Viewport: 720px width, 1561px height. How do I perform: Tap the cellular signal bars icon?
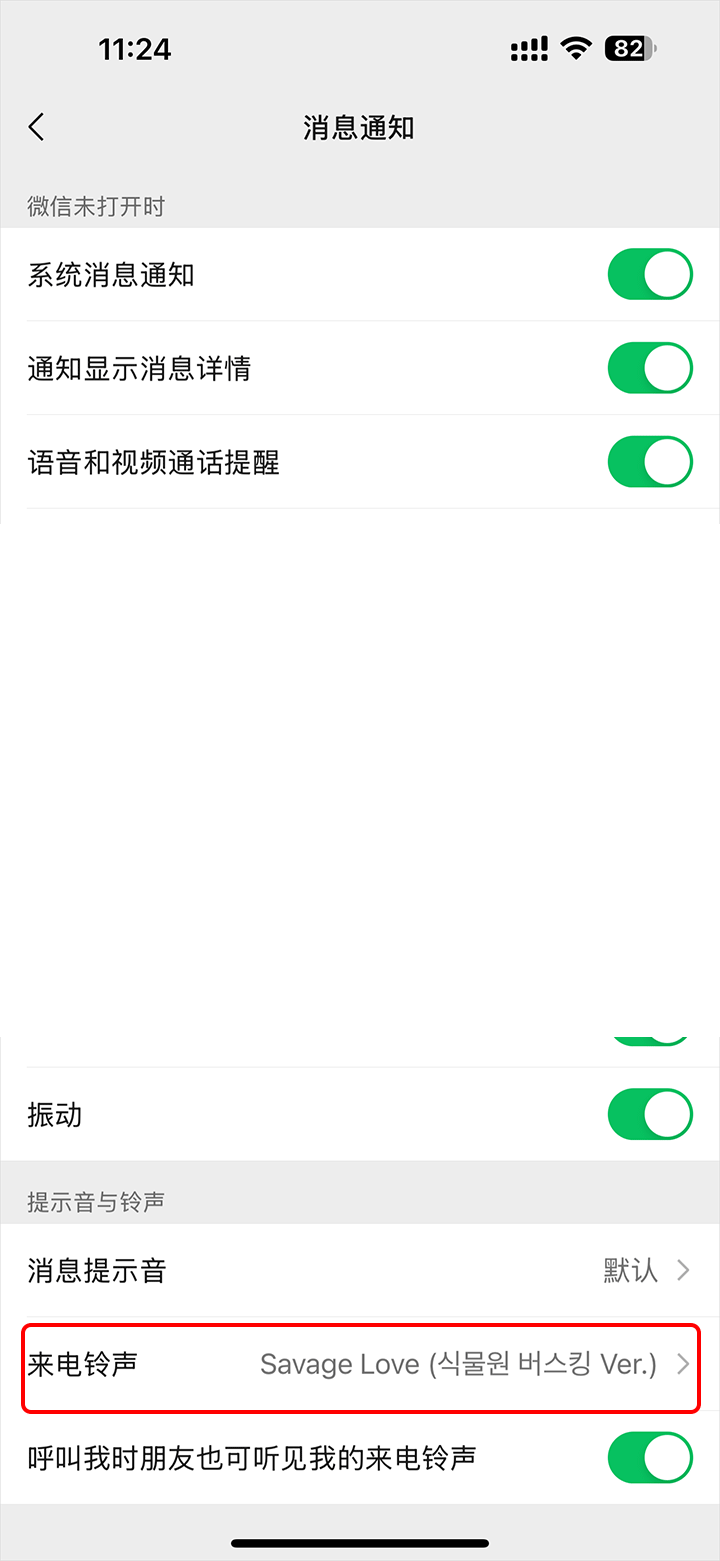528,46
